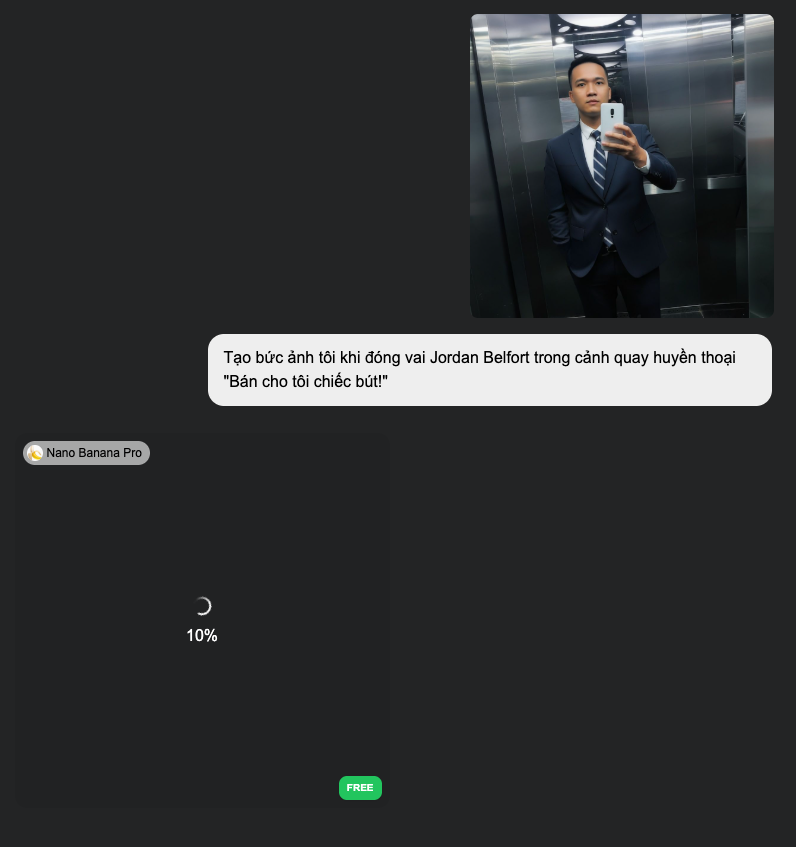Tap the Nano Banana Pro model chip
This screenshot has height=847, width=796.
[x=87, y=453]
